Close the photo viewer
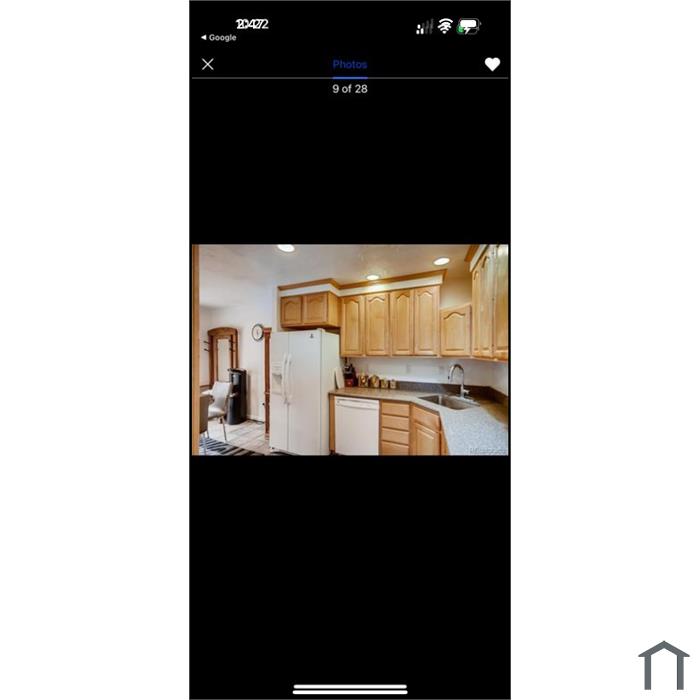Viewport: 700px width, 700px height. pyautogui.click(x=208, y=64)
